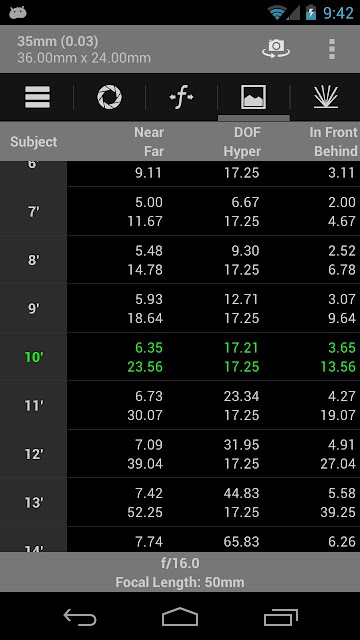Switch to the list menu tab
The width and height of the screenshot is (360, 640).
[37, 97]
